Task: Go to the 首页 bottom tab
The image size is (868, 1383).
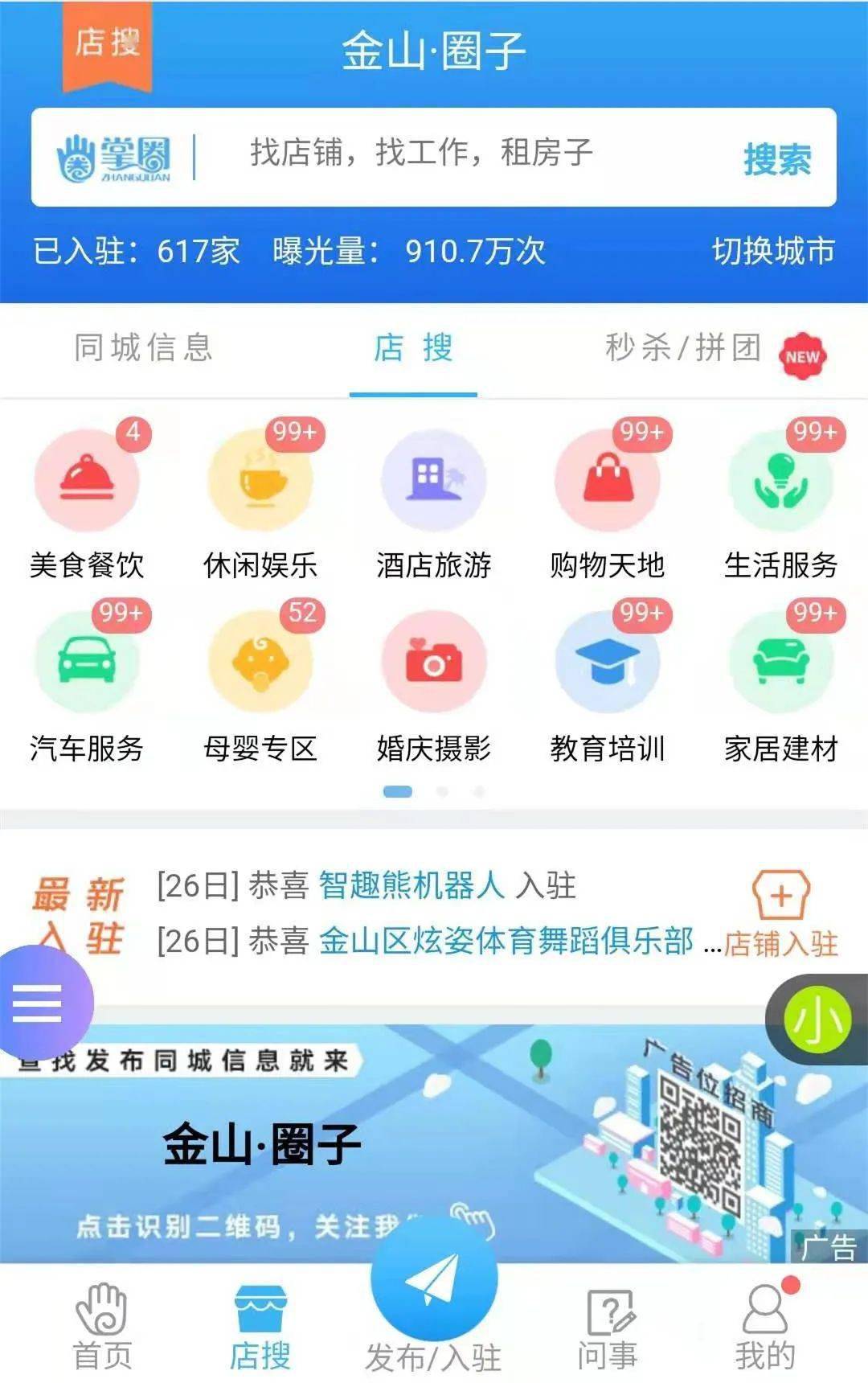Action: pyautogui.click(x=102, y=1327)
